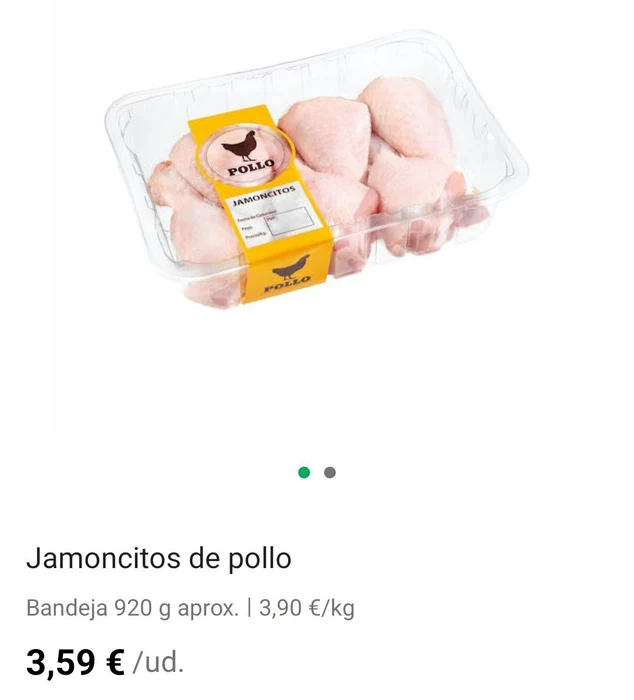Select the second image indicator dot
This screenshot has height=700, width=634.
(330, 473)
